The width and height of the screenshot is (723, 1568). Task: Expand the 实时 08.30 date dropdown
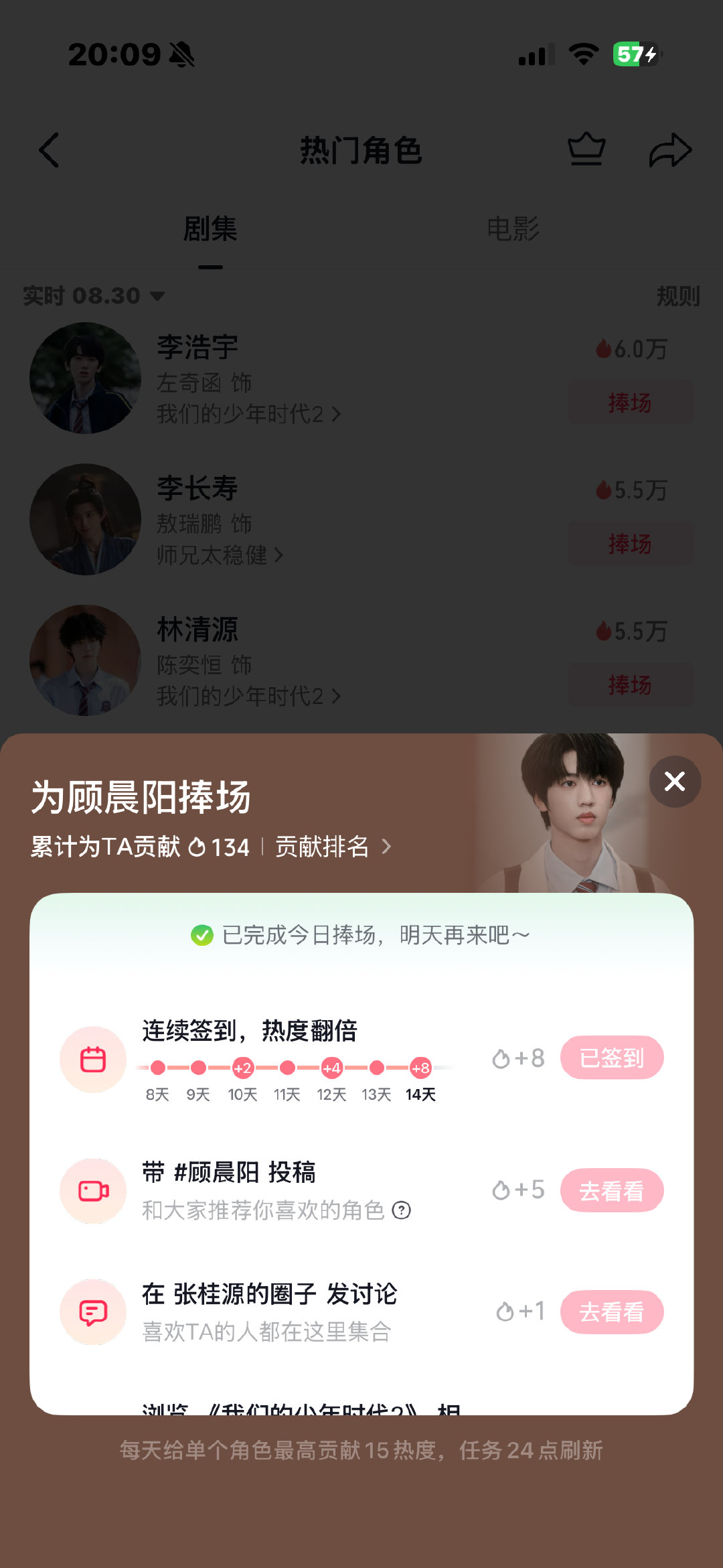pos(94,295)
